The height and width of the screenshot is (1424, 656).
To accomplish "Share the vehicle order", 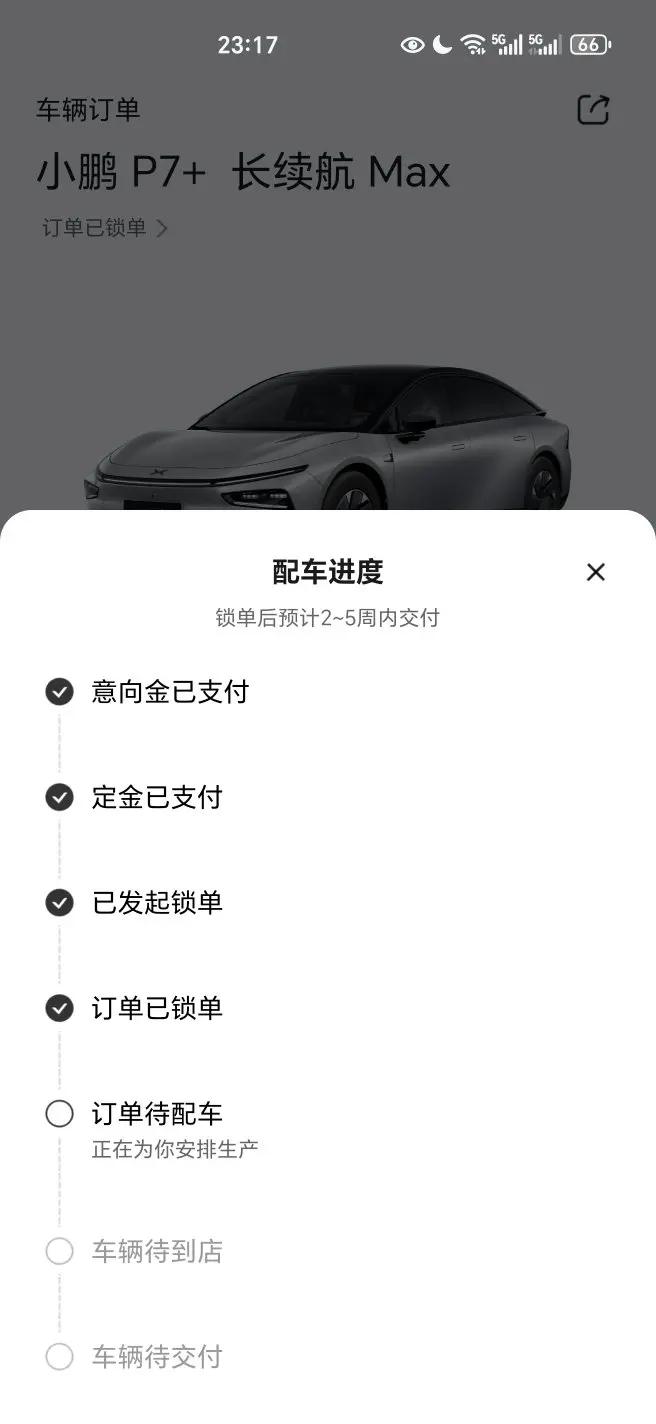I will [x=593, y=110].
